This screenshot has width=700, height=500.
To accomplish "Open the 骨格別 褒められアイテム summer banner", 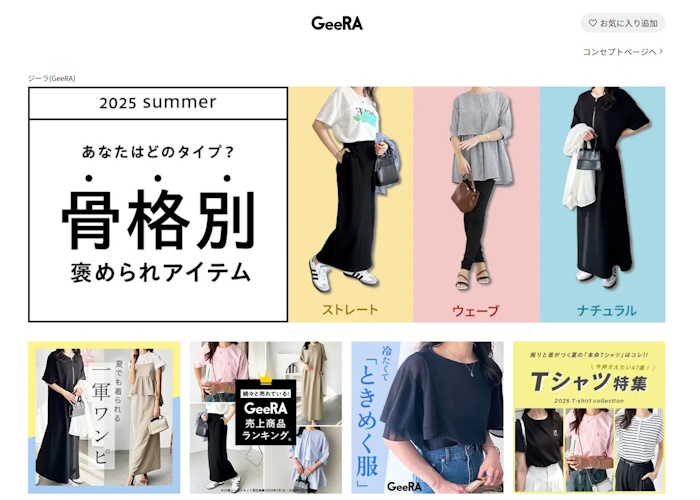I will [346, 204].
